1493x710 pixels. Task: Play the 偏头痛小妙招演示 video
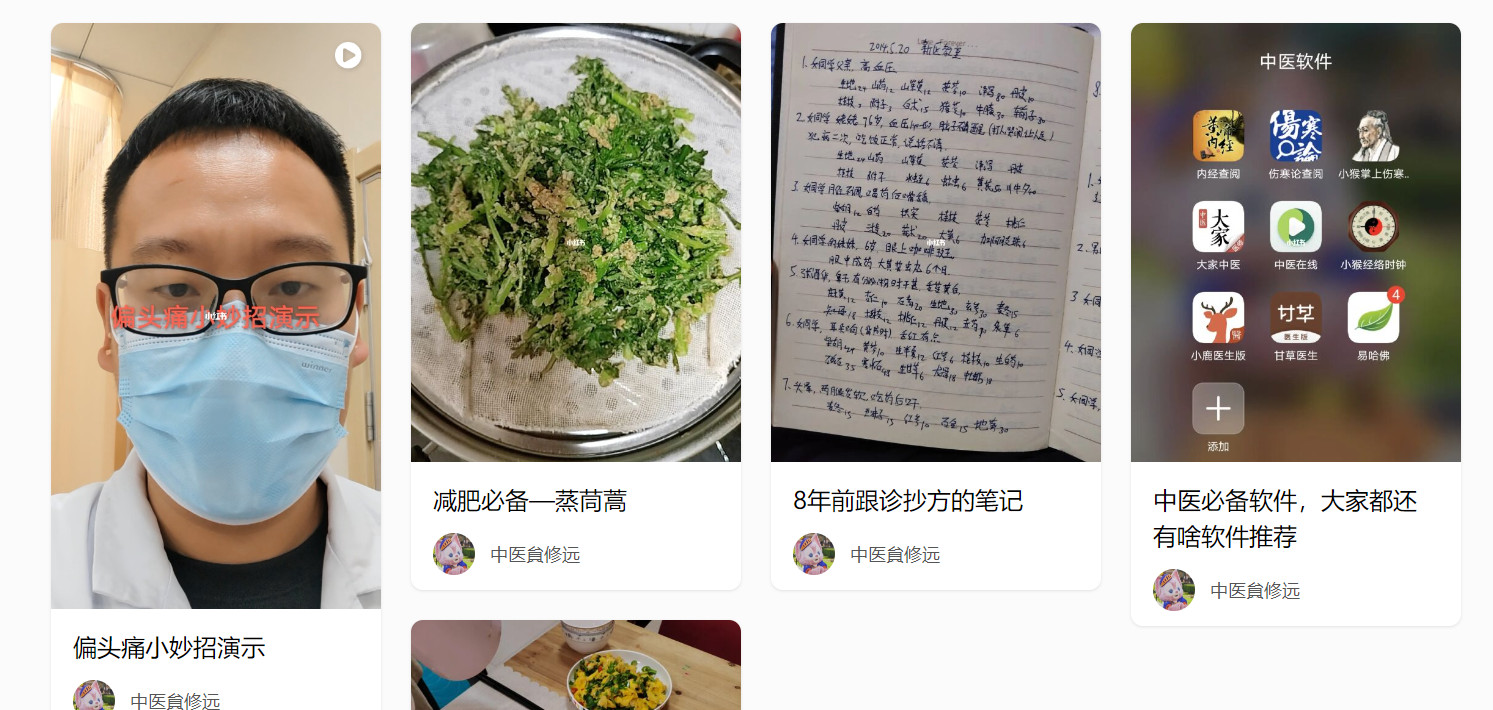[x=348, y=55]
